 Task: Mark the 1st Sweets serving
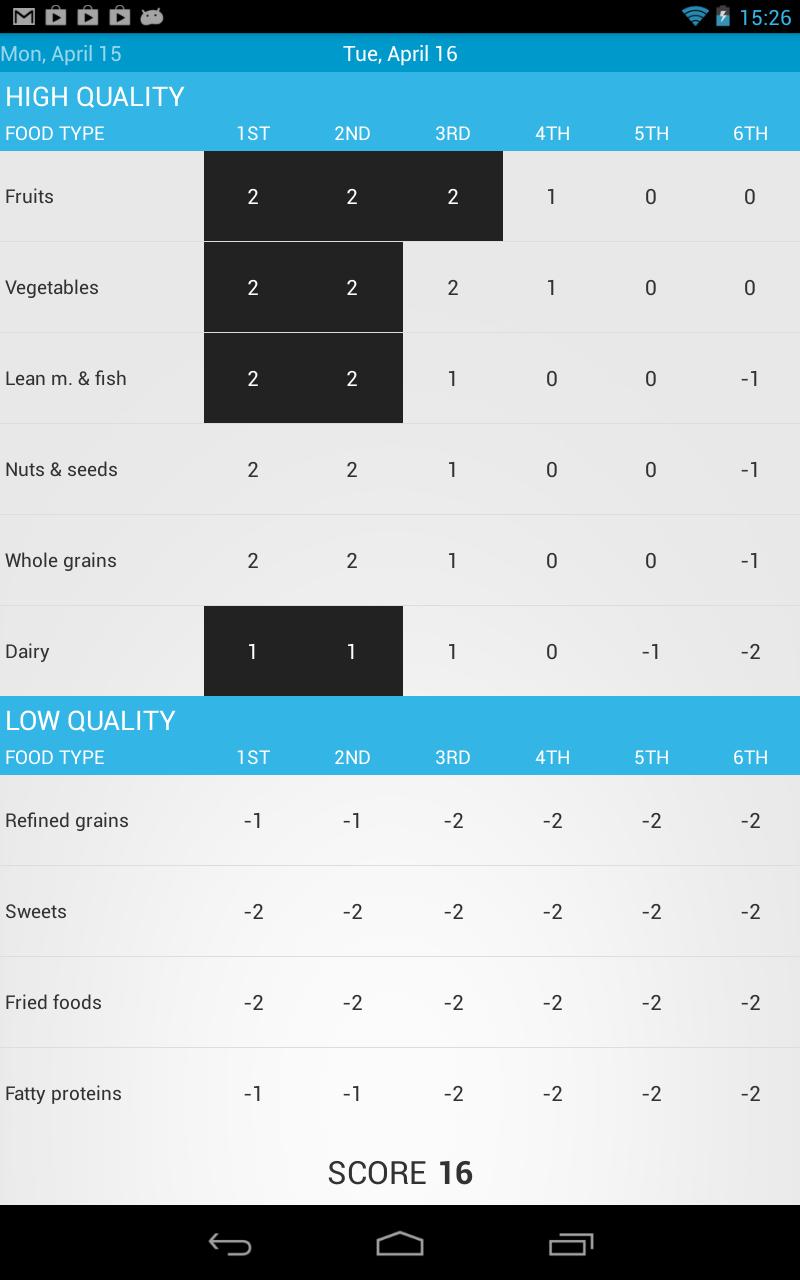[253, 912]
